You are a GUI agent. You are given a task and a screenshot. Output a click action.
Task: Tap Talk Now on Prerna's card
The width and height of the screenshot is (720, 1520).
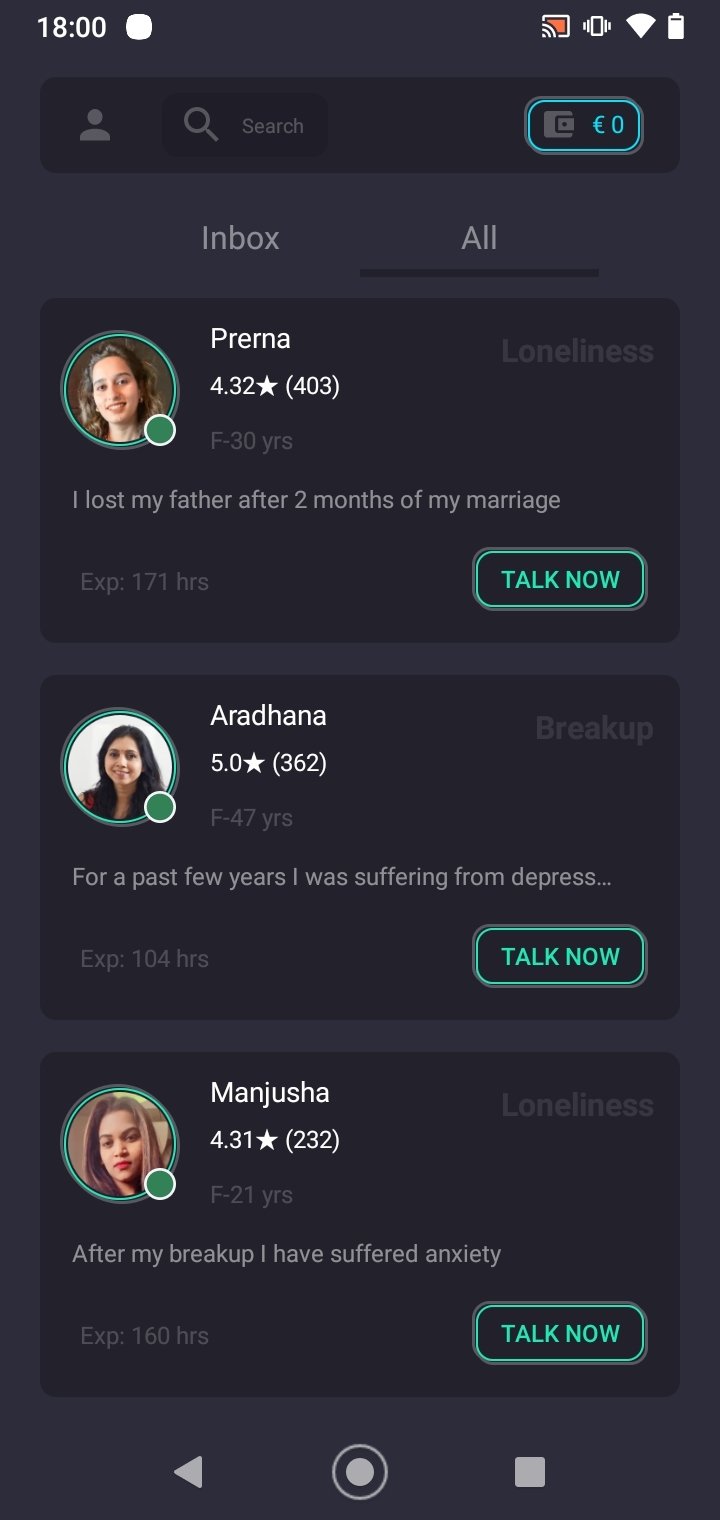pyautogui.click(x=560, y=580)
